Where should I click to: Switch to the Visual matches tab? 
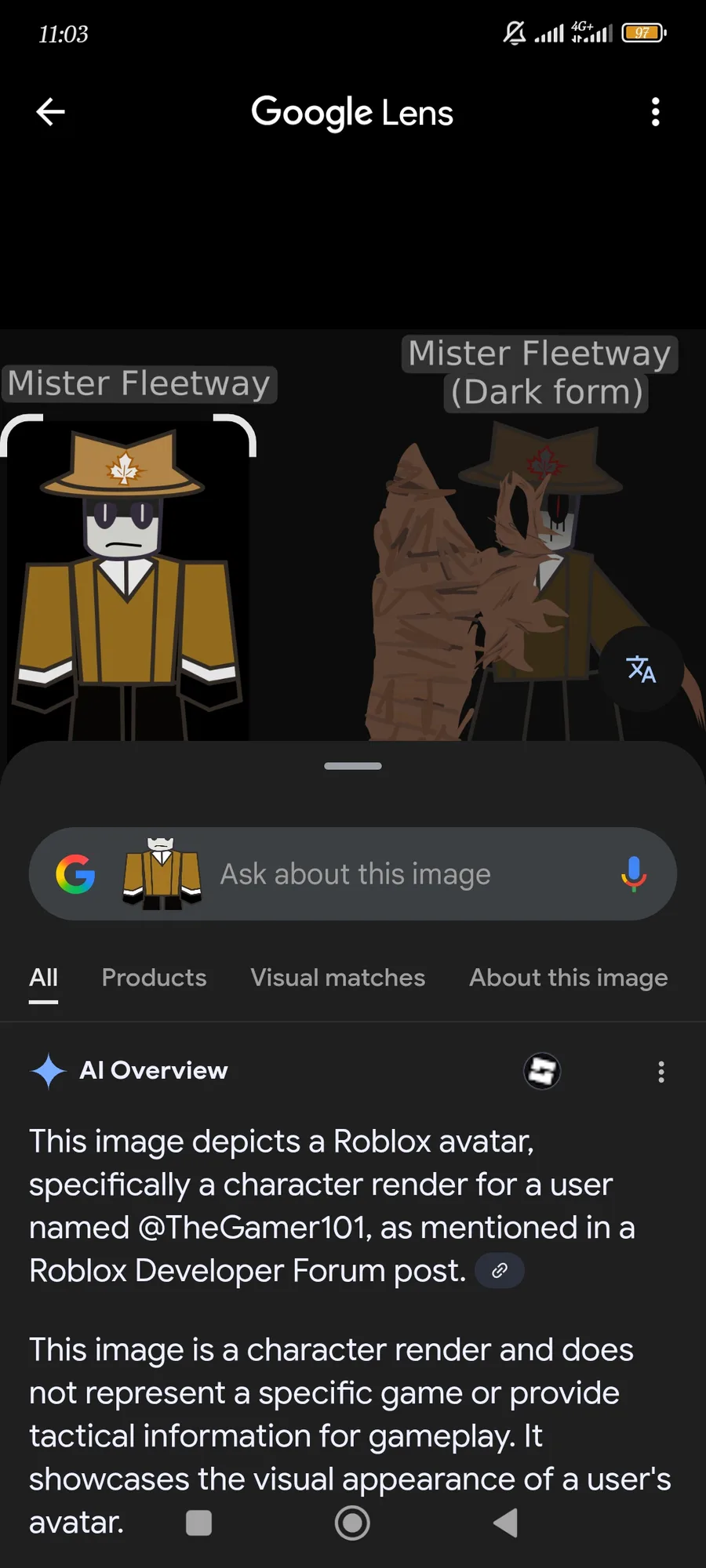click(337, 978)
